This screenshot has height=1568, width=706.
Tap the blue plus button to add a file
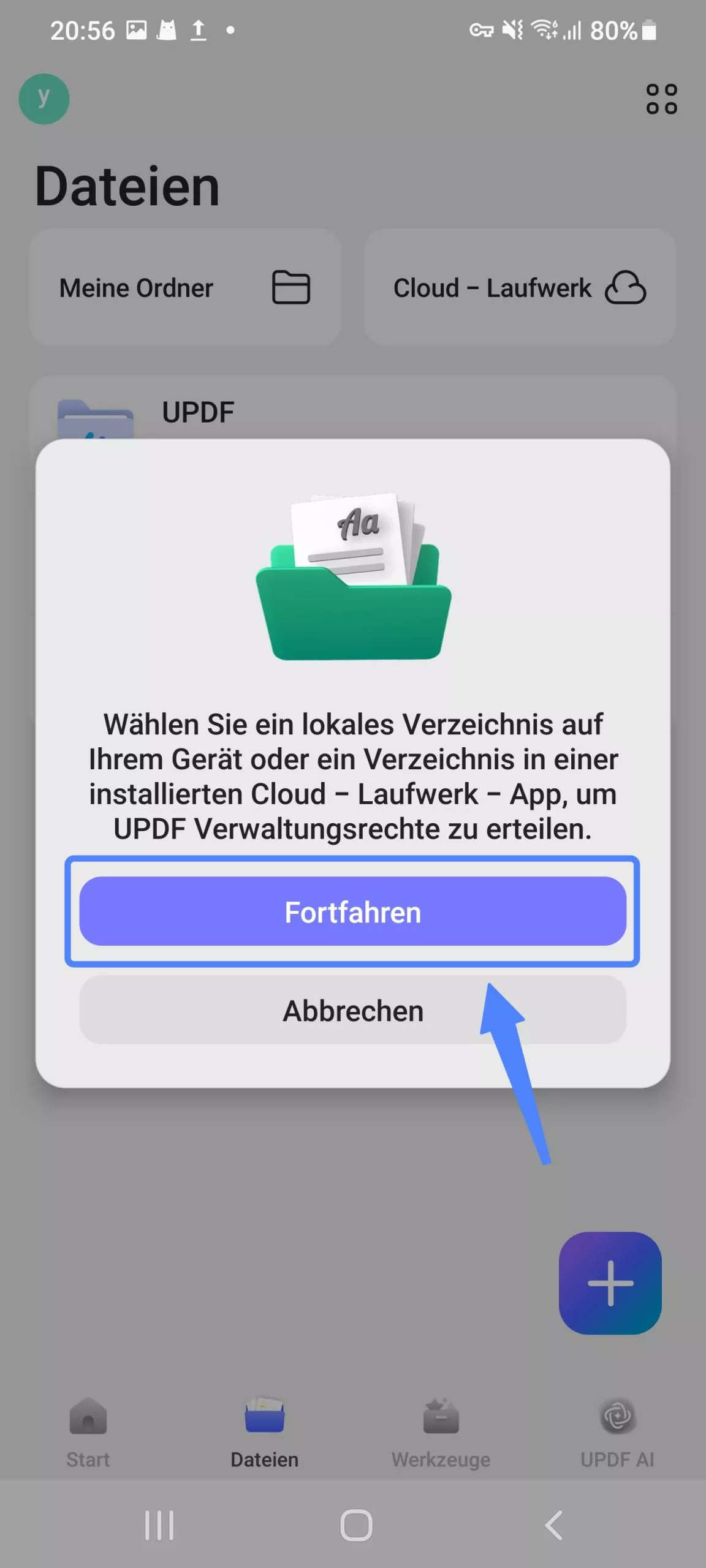click(610, 1282)
